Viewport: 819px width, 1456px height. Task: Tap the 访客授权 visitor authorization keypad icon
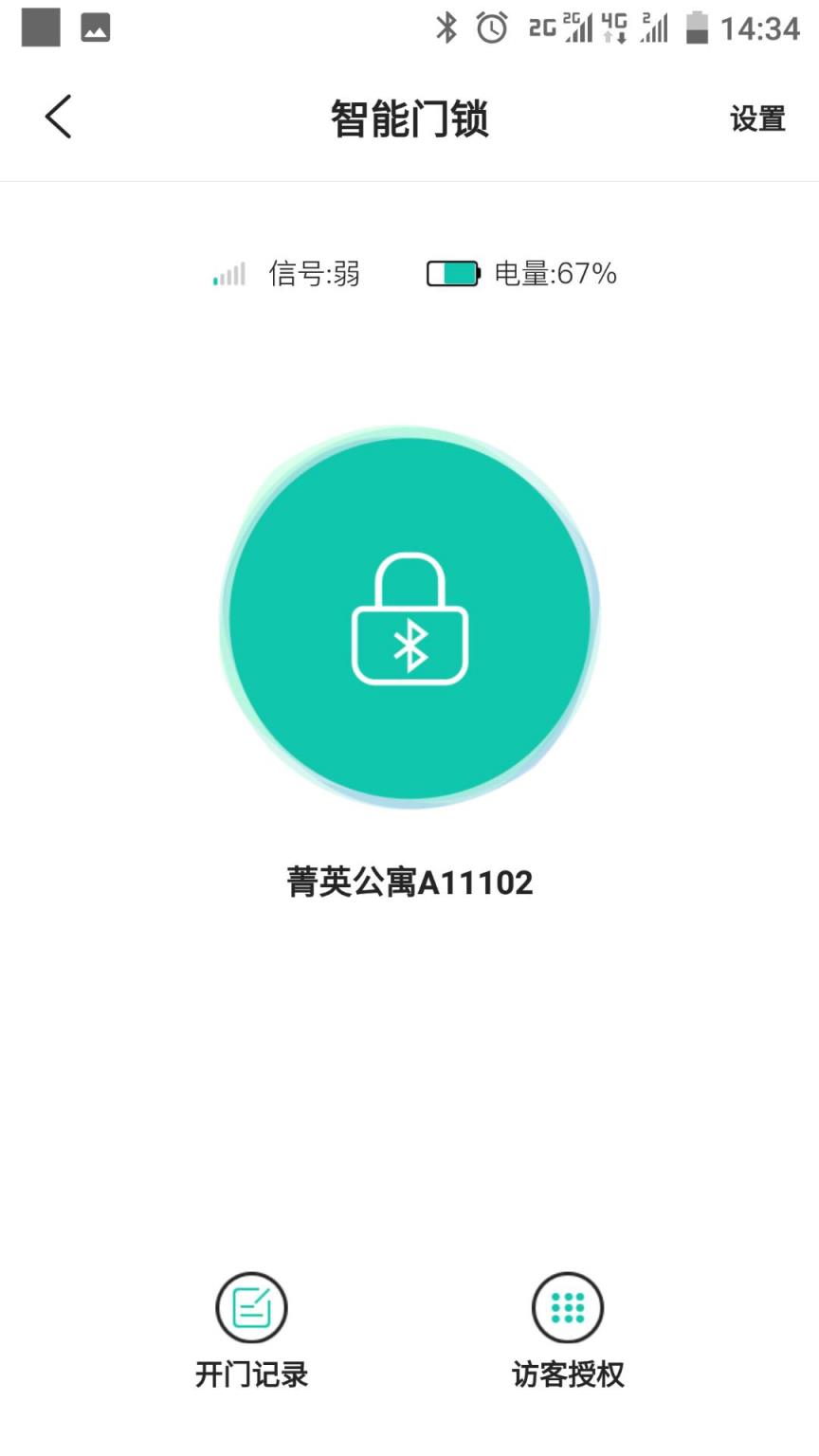[x=568, y=1307]
